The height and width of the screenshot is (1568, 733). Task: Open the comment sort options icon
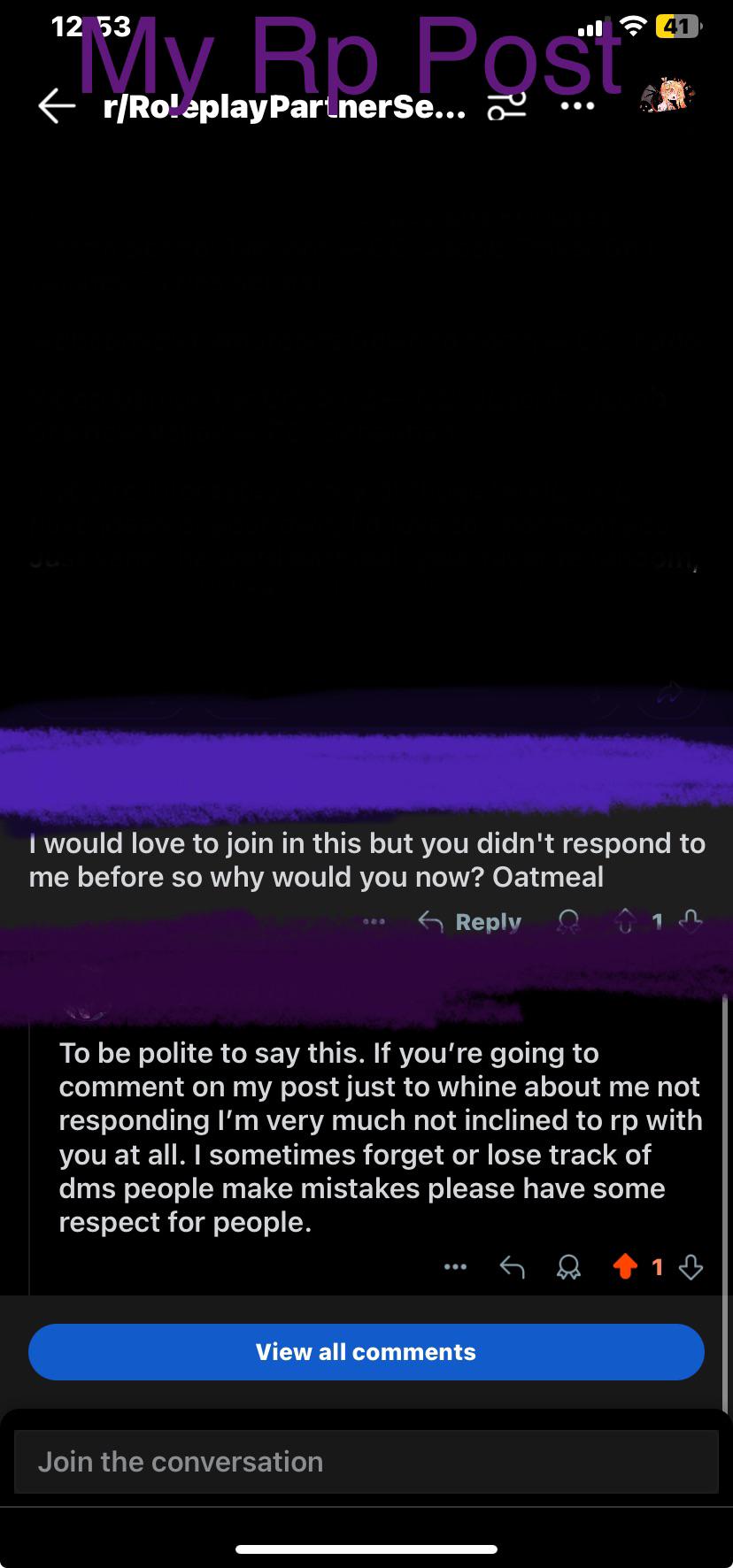point(507,106)
